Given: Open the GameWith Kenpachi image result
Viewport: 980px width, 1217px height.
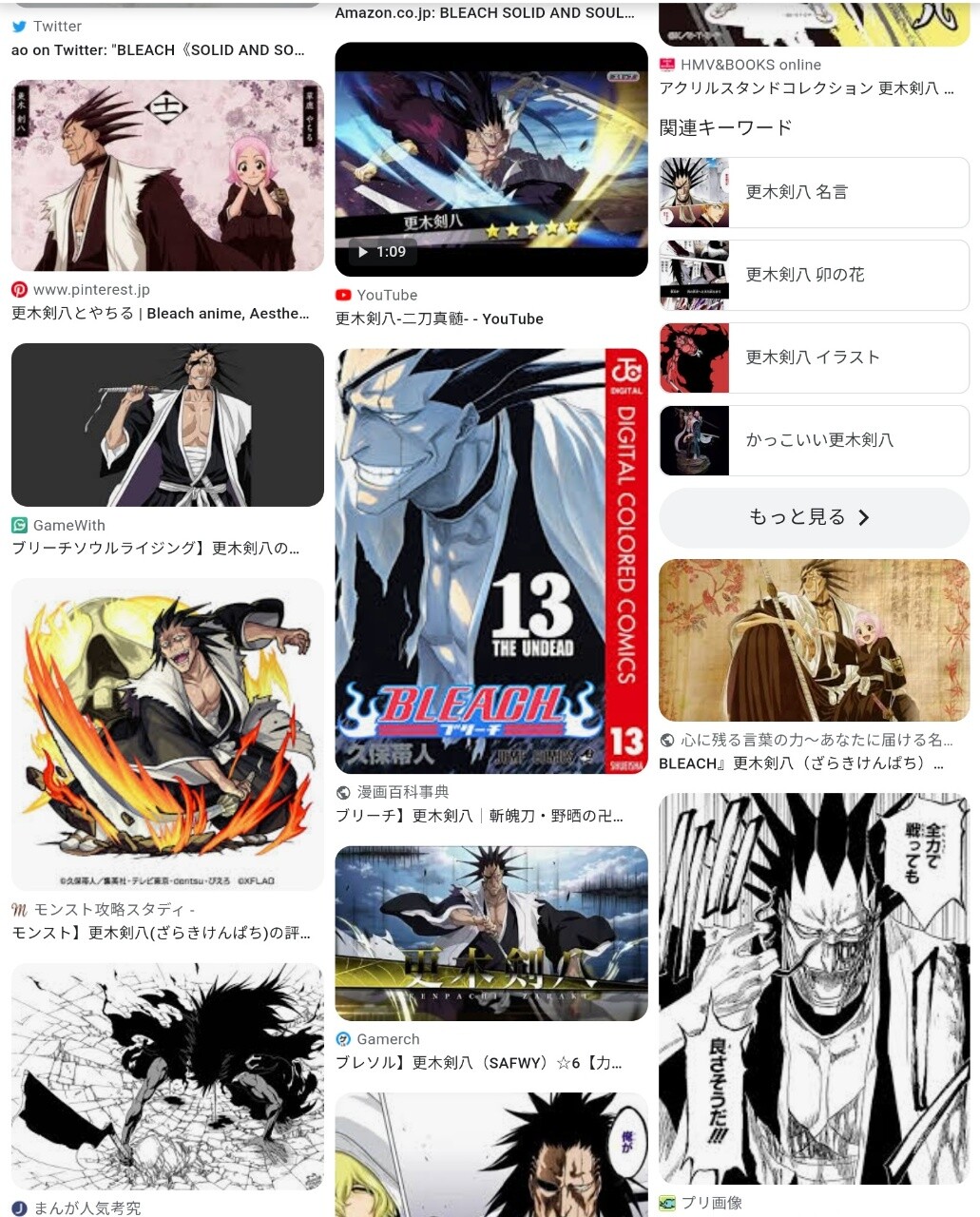Looking at the screenshot, I should pyautogui.click(x=167, y=425).
